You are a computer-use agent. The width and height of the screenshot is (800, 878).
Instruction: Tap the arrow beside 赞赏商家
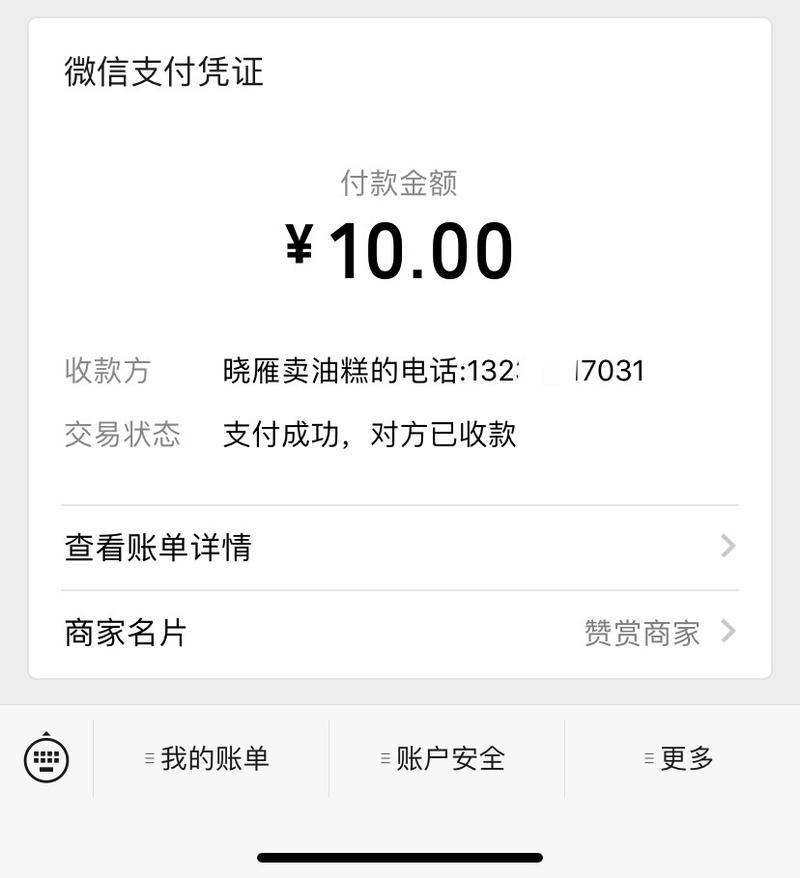point(730,632)
